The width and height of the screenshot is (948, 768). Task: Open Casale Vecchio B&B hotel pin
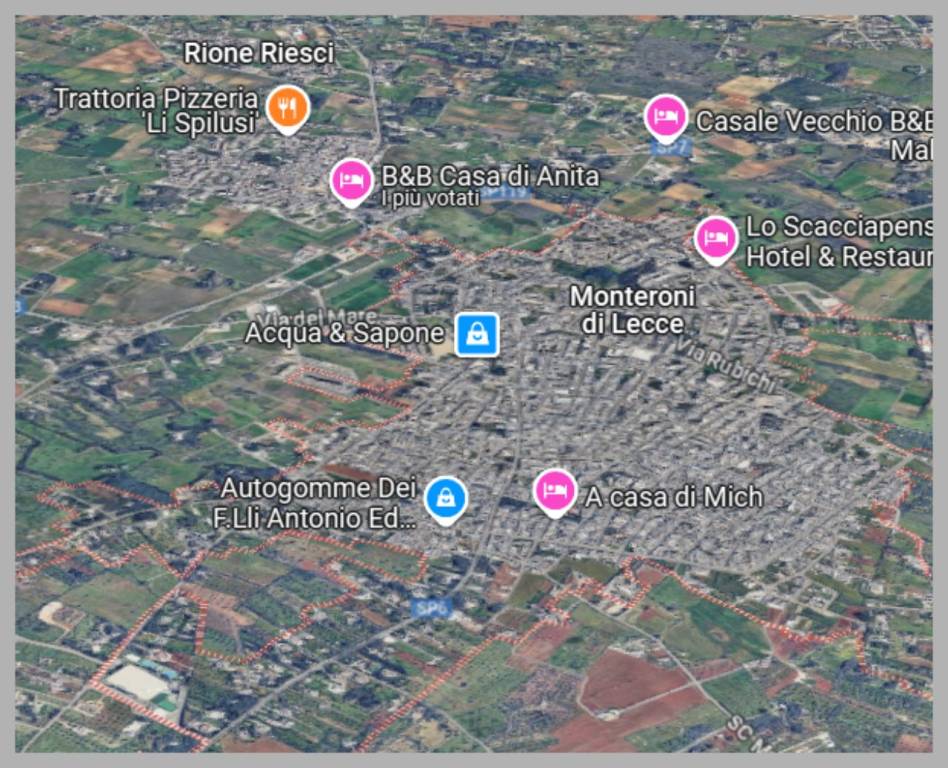pos(665,118)
